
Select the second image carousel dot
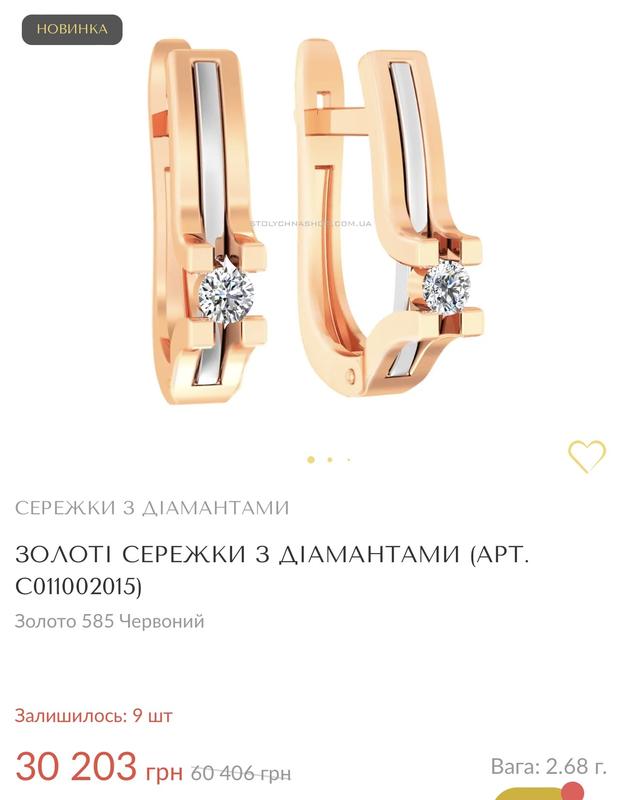pos(330,460)
